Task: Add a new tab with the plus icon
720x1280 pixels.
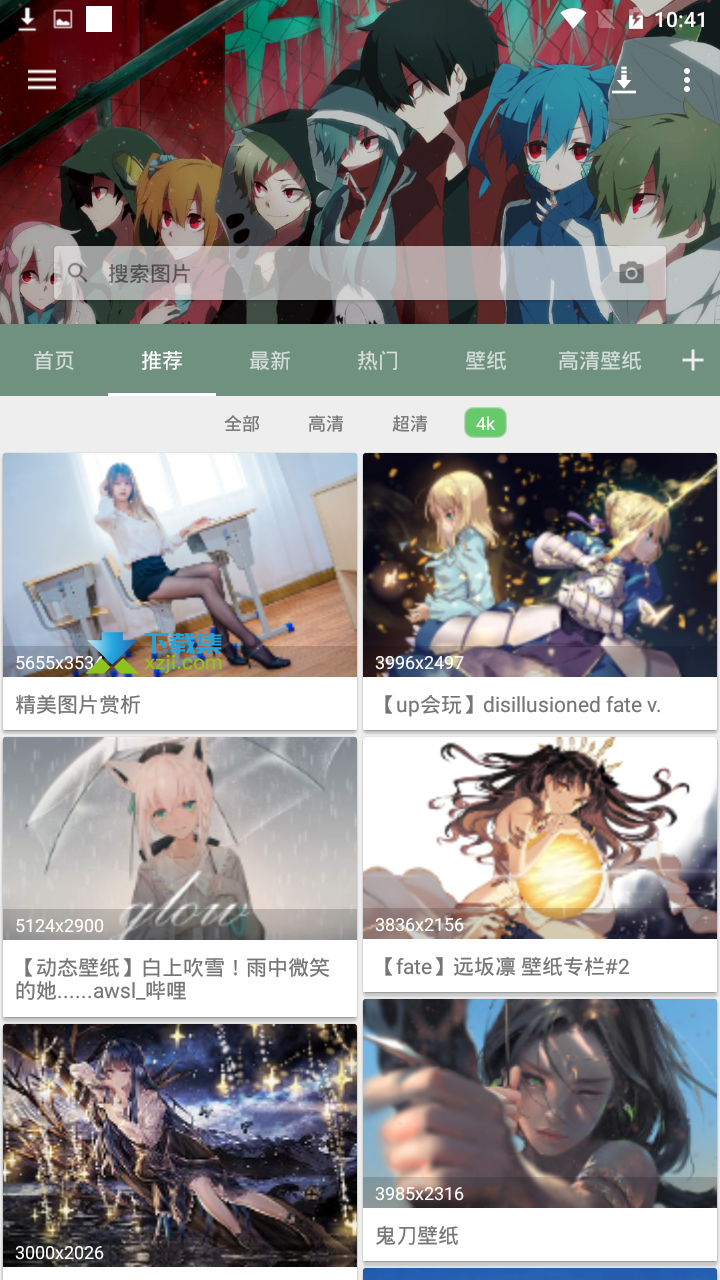Action: pos(693,361)
